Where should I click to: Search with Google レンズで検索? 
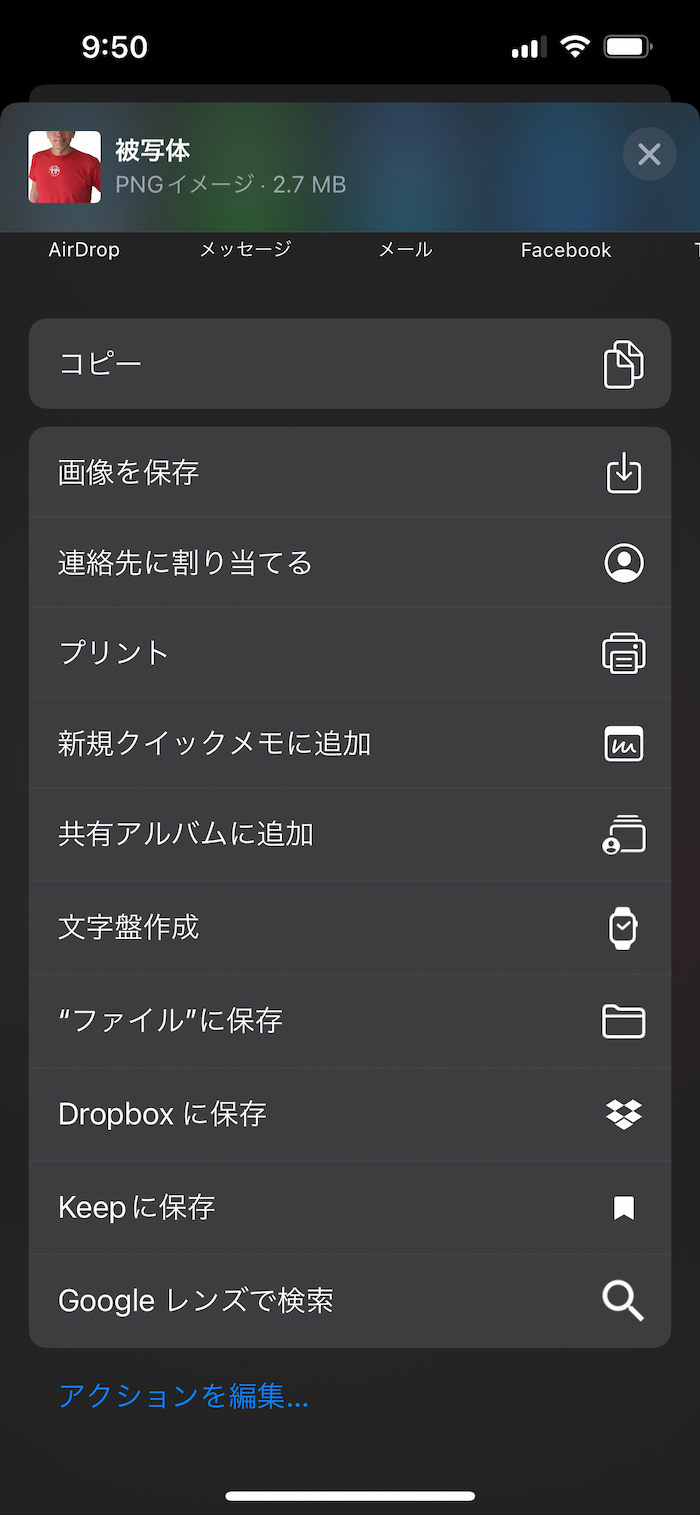350,1301
